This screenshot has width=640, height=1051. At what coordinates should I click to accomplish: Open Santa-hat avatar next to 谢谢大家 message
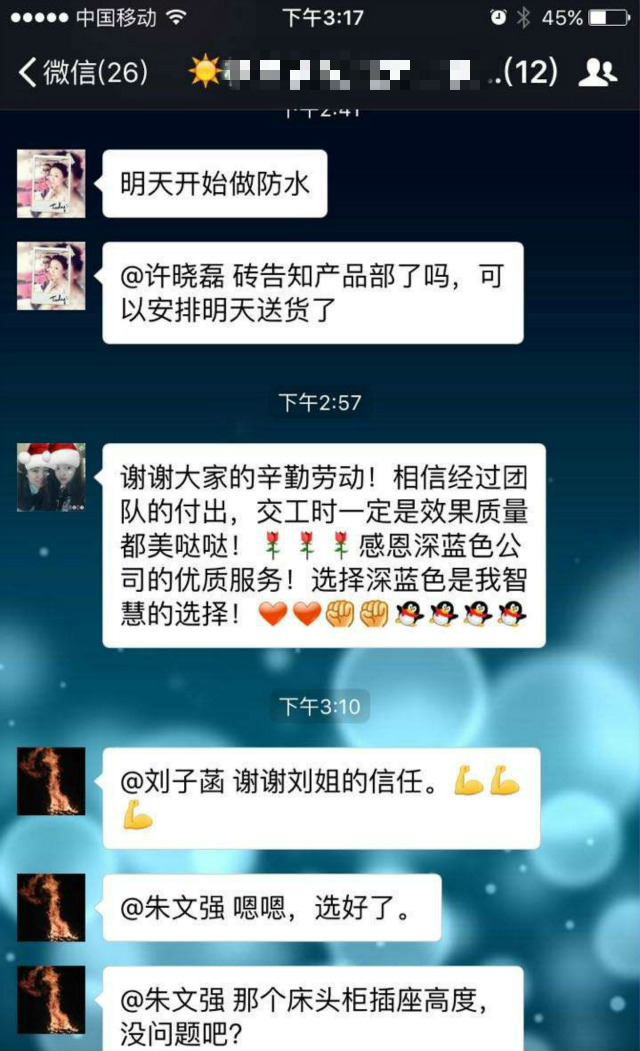coord(51,477)
